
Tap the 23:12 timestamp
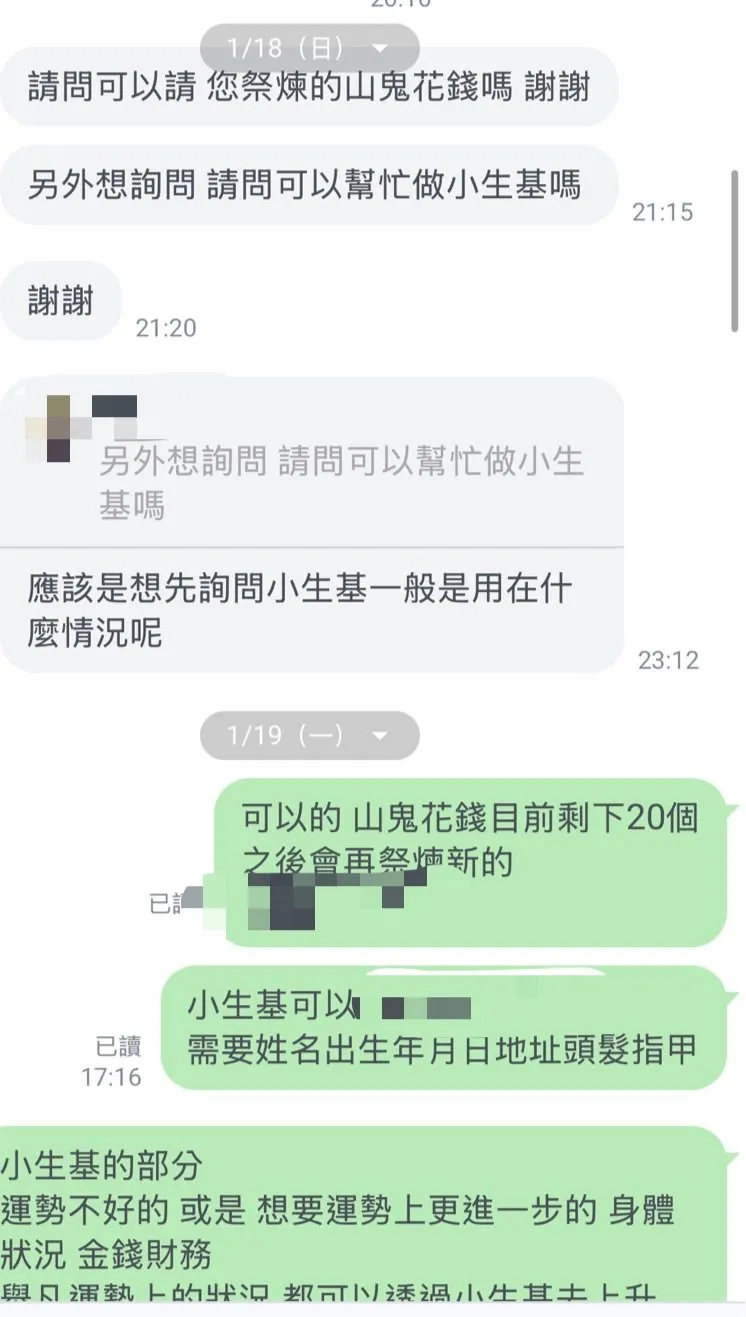(x=670, y=660)
